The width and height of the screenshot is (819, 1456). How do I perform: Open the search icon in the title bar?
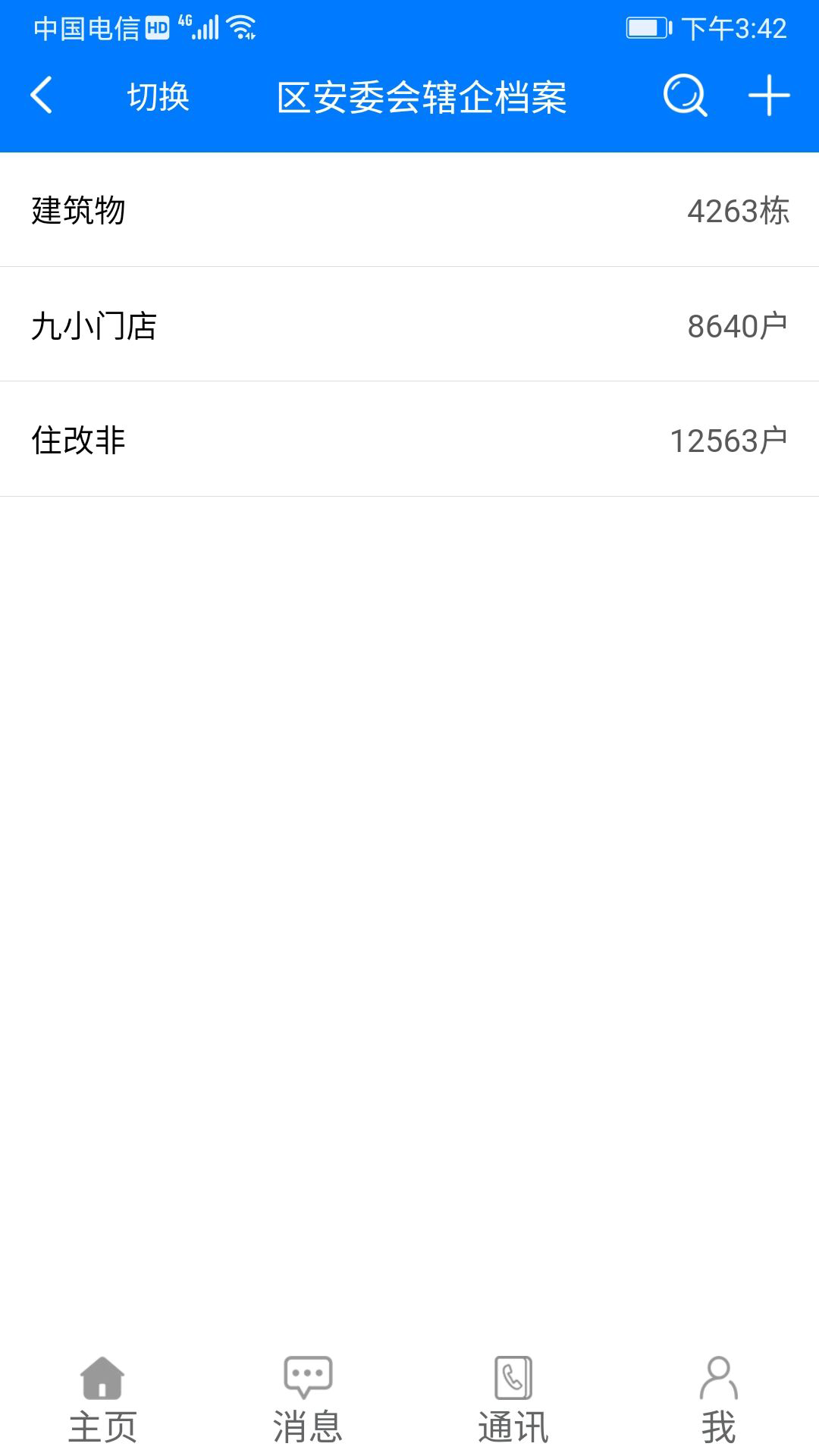tap(684, 96)
